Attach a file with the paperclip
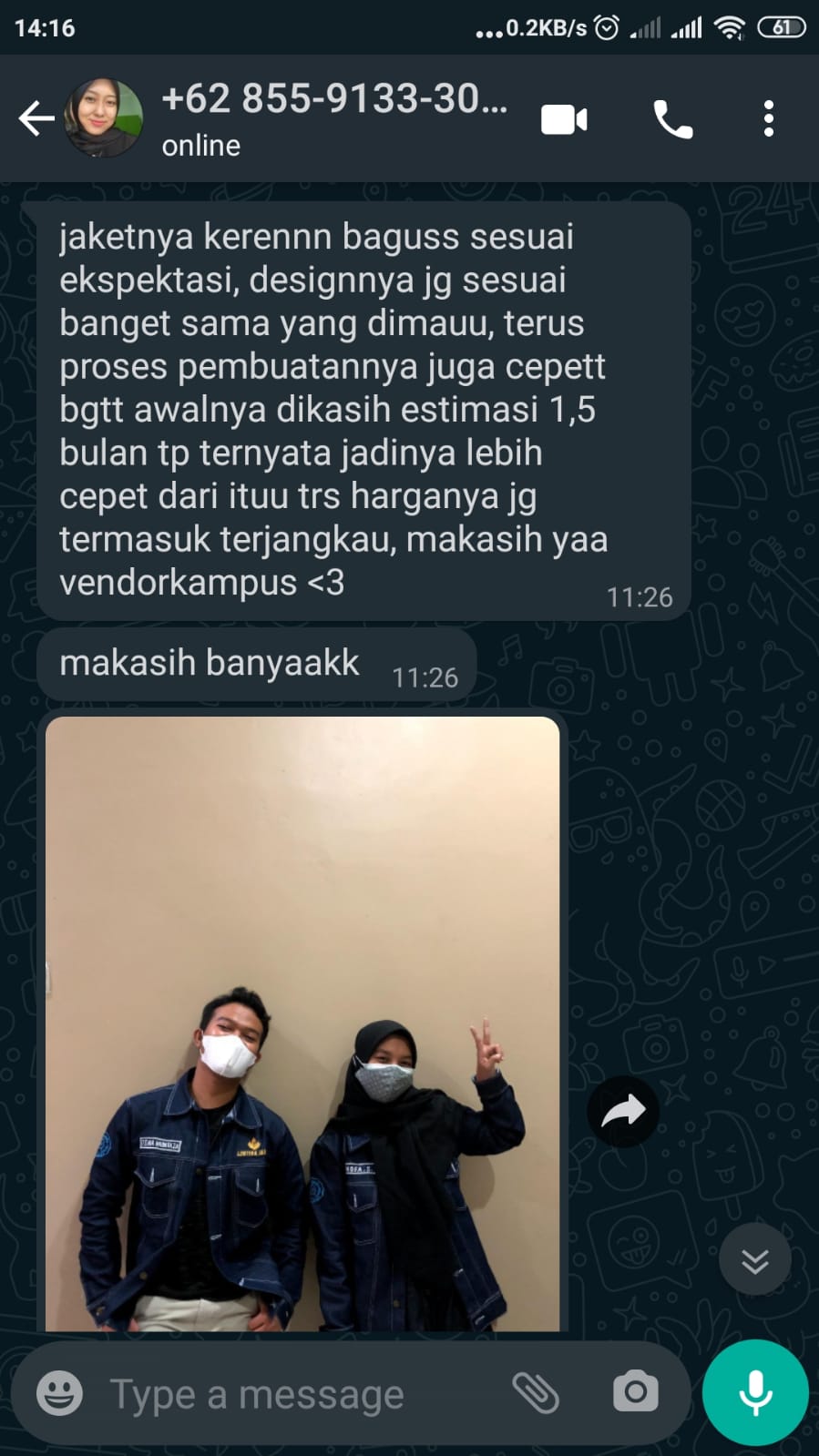 point(536,1393)
